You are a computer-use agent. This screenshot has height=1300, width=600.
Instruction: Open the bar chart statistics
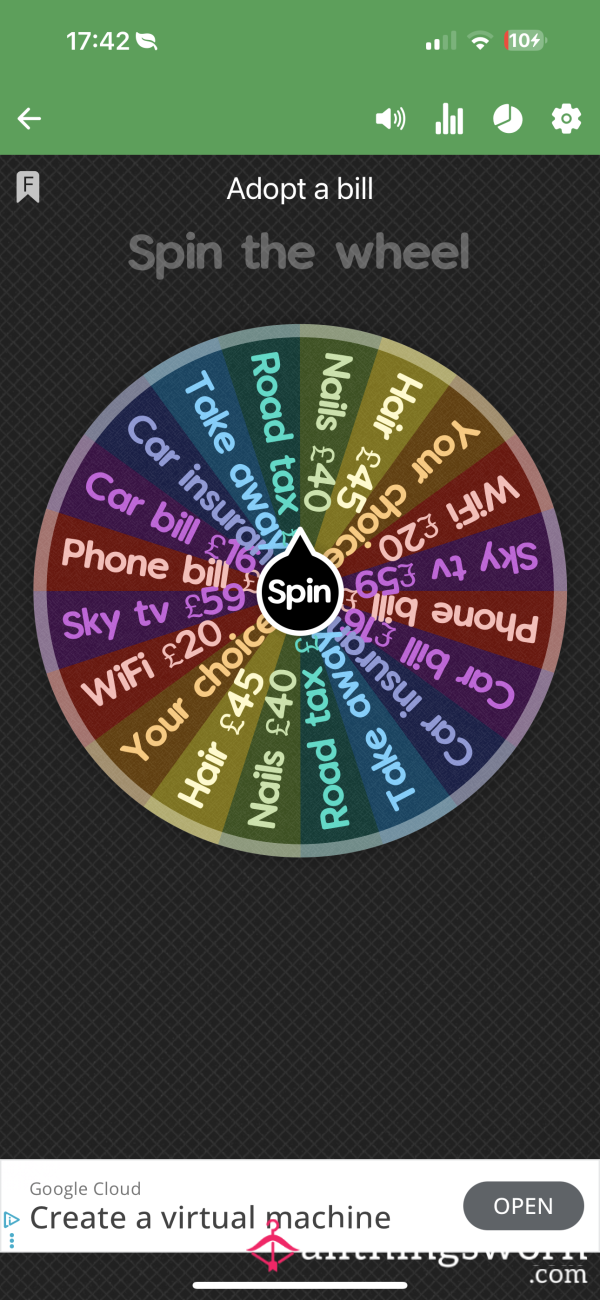click(449, 120)
